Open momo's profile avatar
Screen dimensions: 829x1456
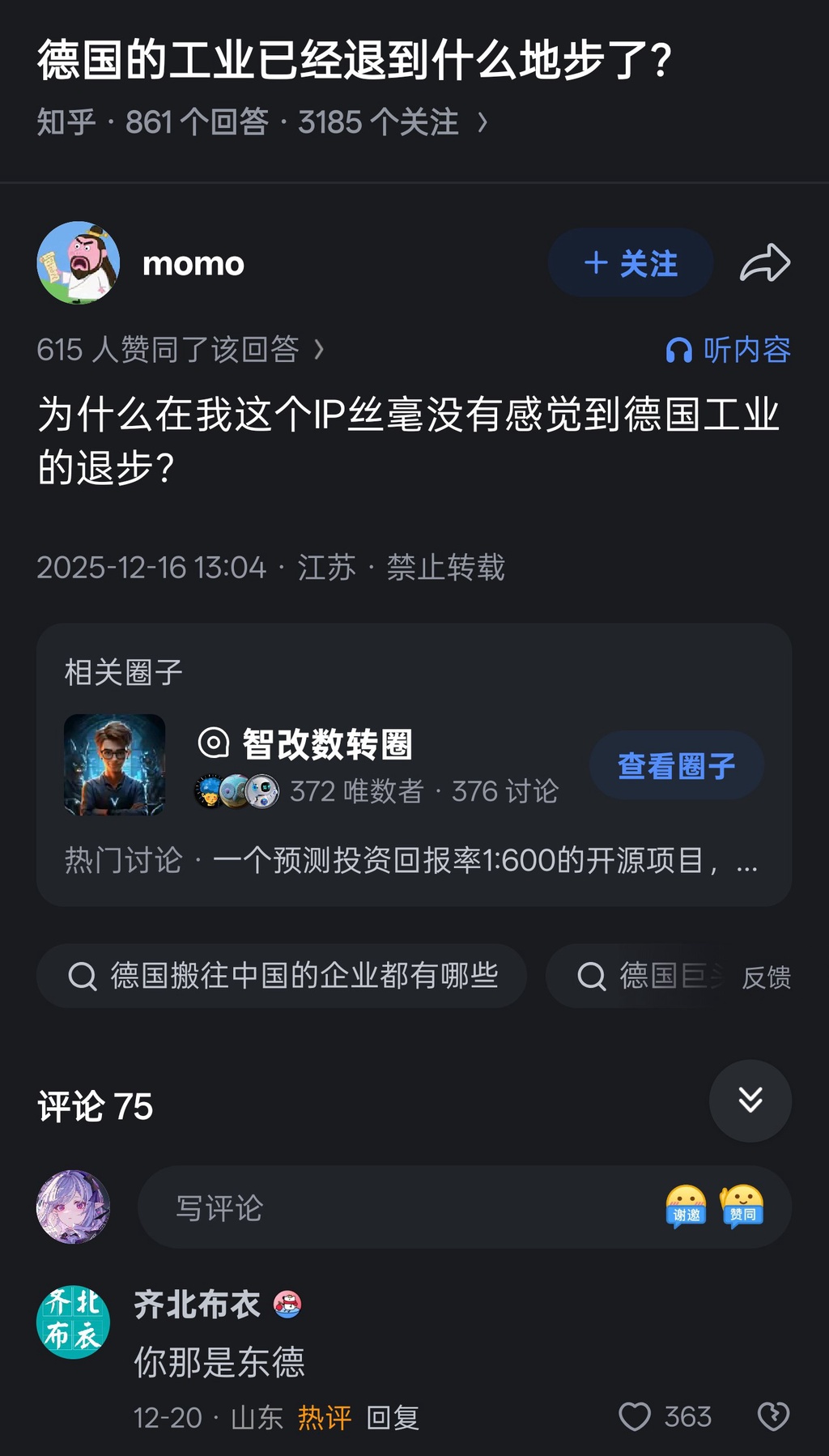pyautogui.click(x=79, y=263)
